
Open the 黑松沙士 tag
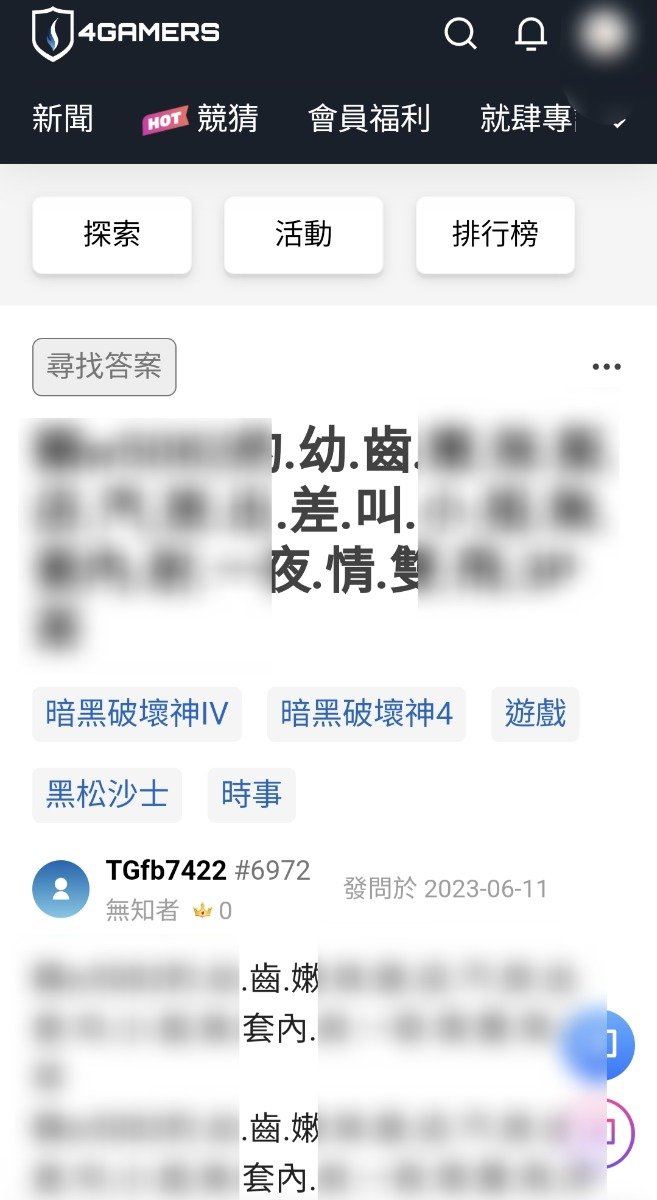tap(107, 795)
